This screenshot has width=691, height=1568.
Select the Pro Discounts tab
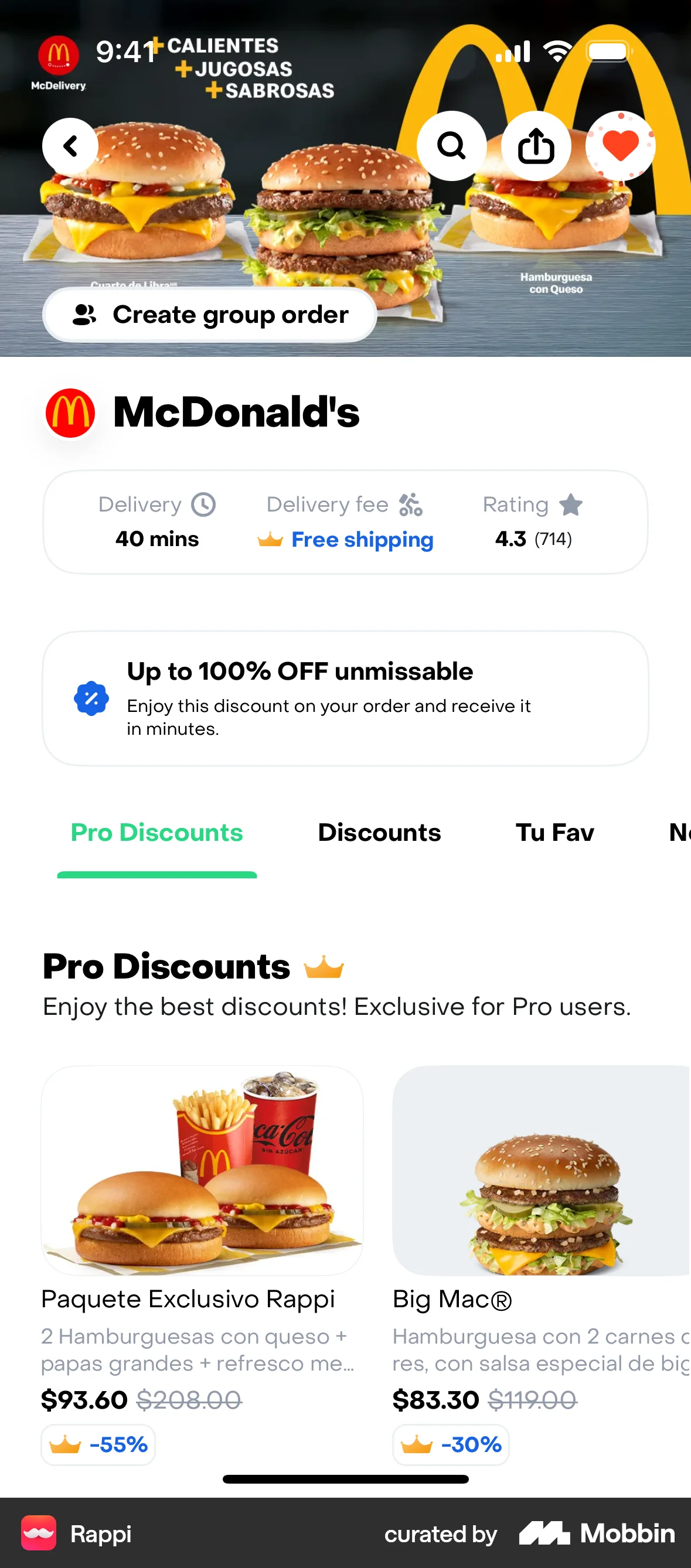coord(156,833)
